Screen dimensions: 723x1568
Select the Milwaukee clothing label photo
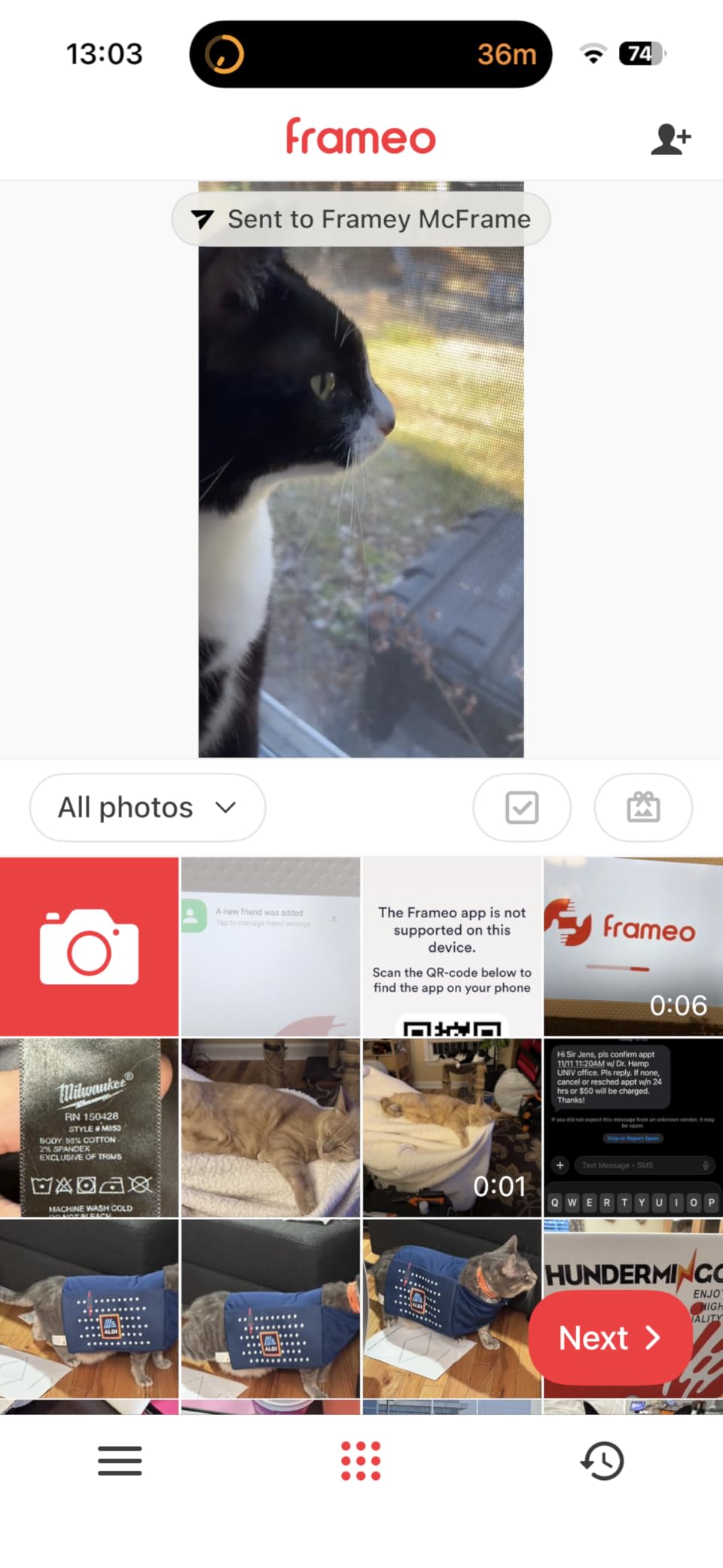pos(89,1127)
